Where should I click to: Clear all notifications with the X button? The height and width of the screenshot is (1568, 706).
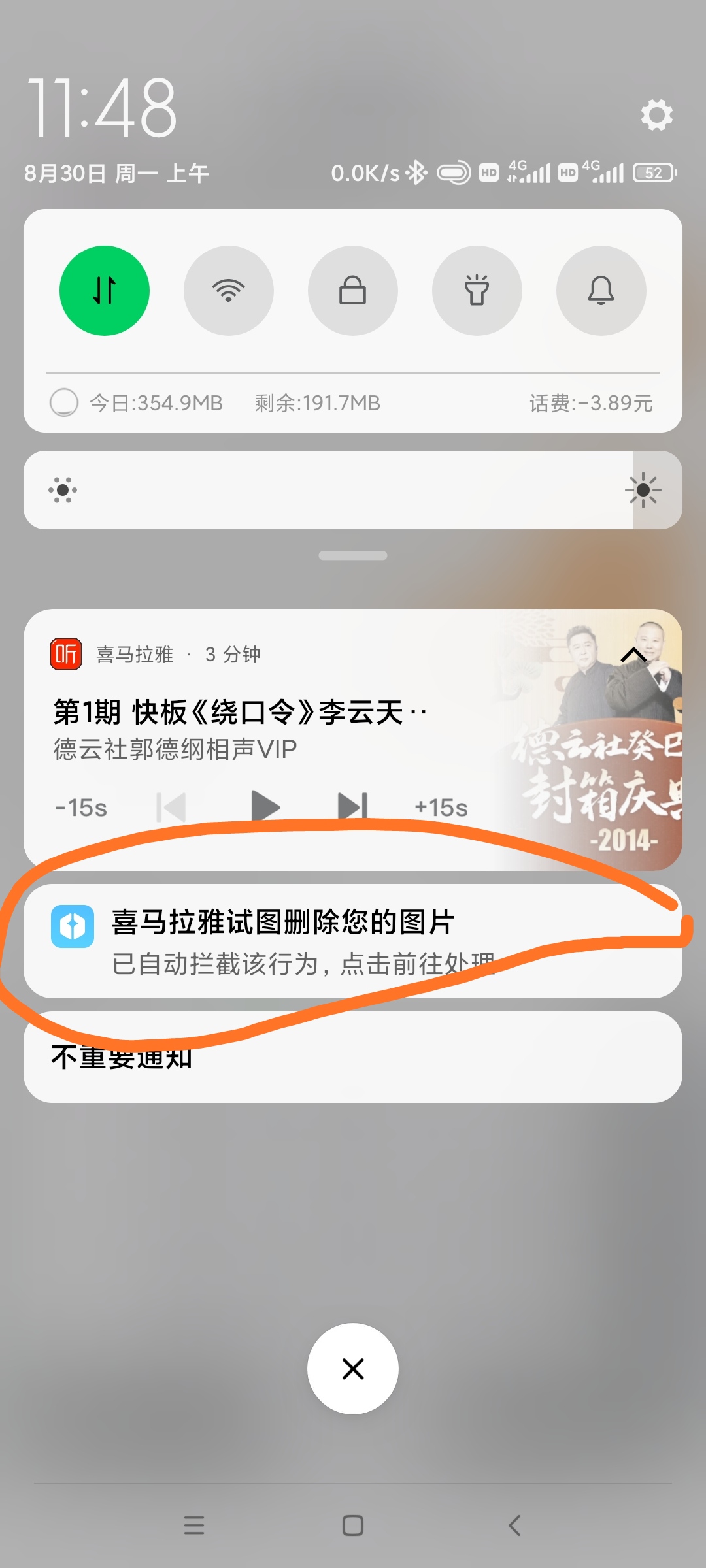point(353,1369)
